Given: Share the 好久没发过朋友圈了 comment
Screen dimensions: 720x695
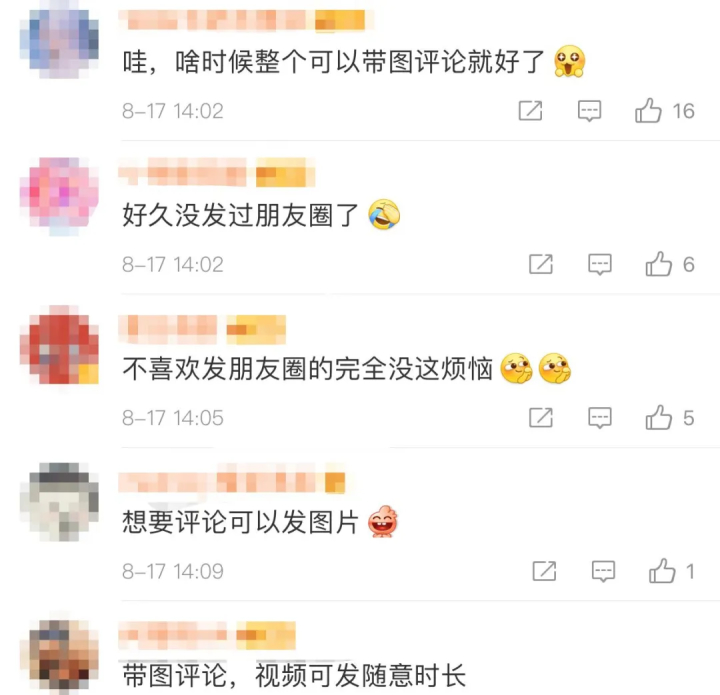Looking at the screenshot, I should [540, 264].
